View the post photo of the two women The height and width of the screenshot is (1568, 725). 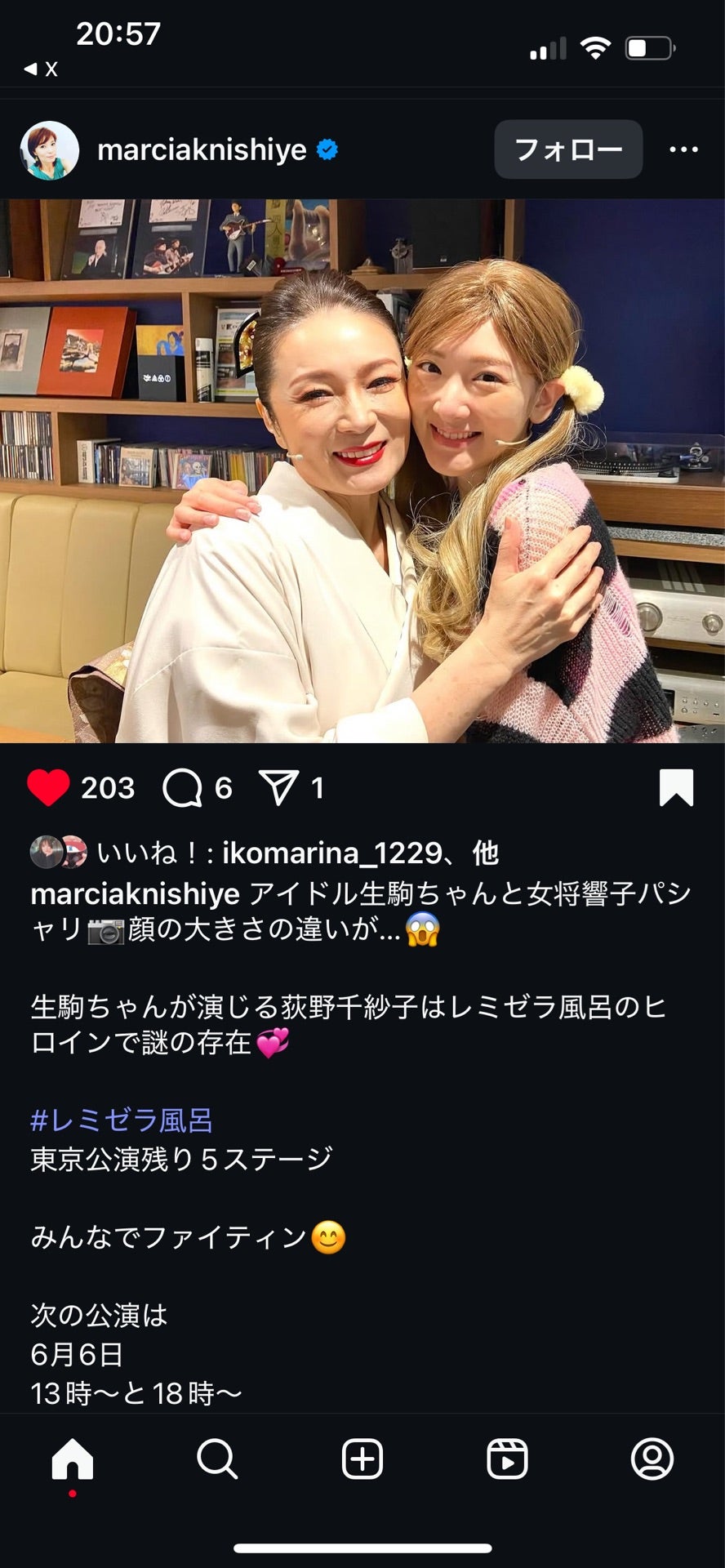click(x=362, y=471)
